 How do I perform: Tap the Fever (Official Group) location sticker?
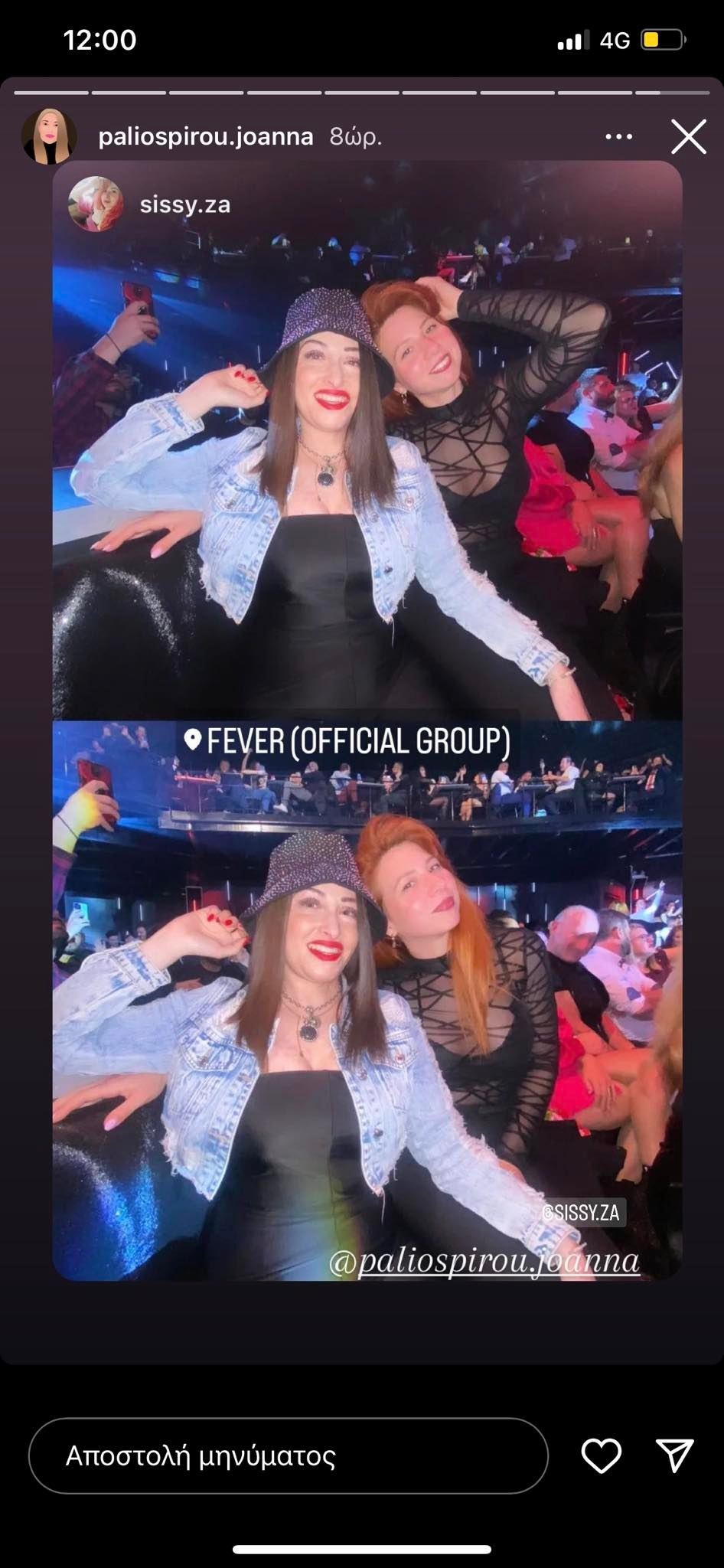point(348,740)
